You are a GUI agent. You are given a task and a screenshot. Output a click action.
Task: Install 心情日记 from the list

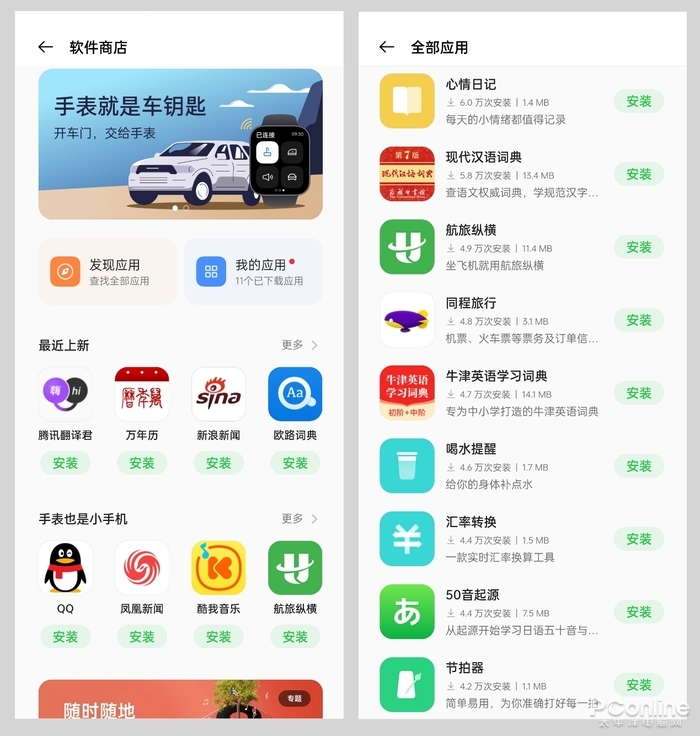click(638, 101)
